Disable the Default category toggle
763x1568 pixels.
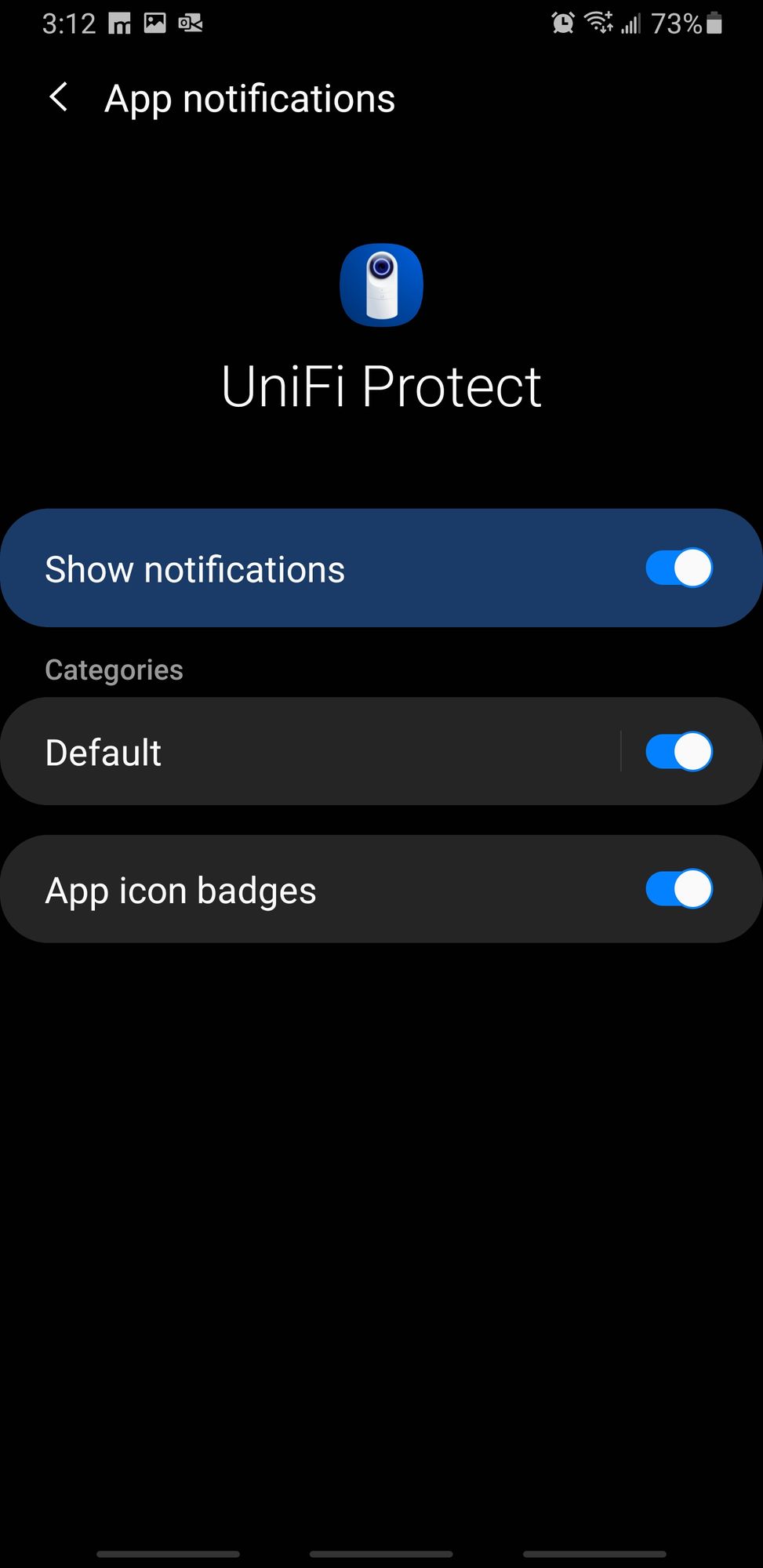tap(678, 752)
